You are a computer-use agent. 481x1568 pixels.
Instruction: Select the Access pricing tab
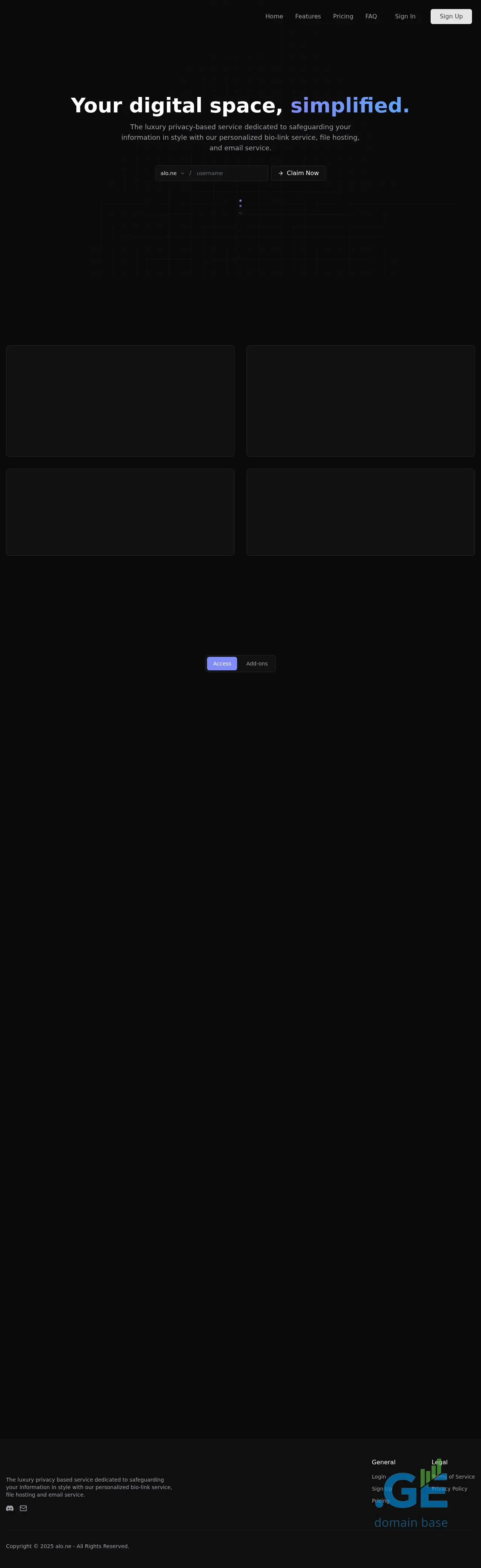222,664
